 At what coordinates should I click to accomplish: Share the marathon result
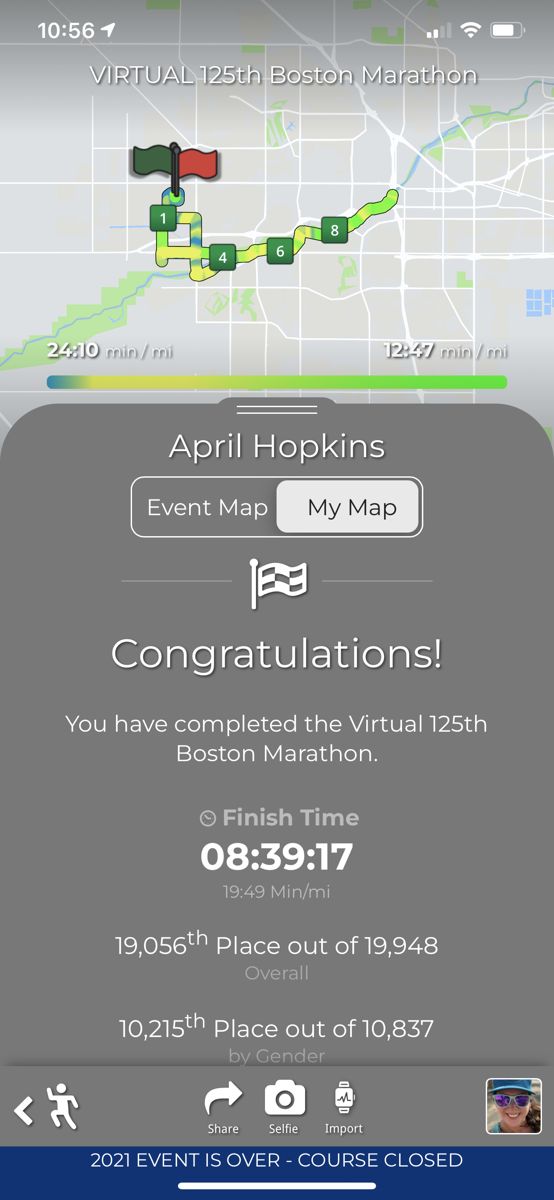click(223, 1108)
